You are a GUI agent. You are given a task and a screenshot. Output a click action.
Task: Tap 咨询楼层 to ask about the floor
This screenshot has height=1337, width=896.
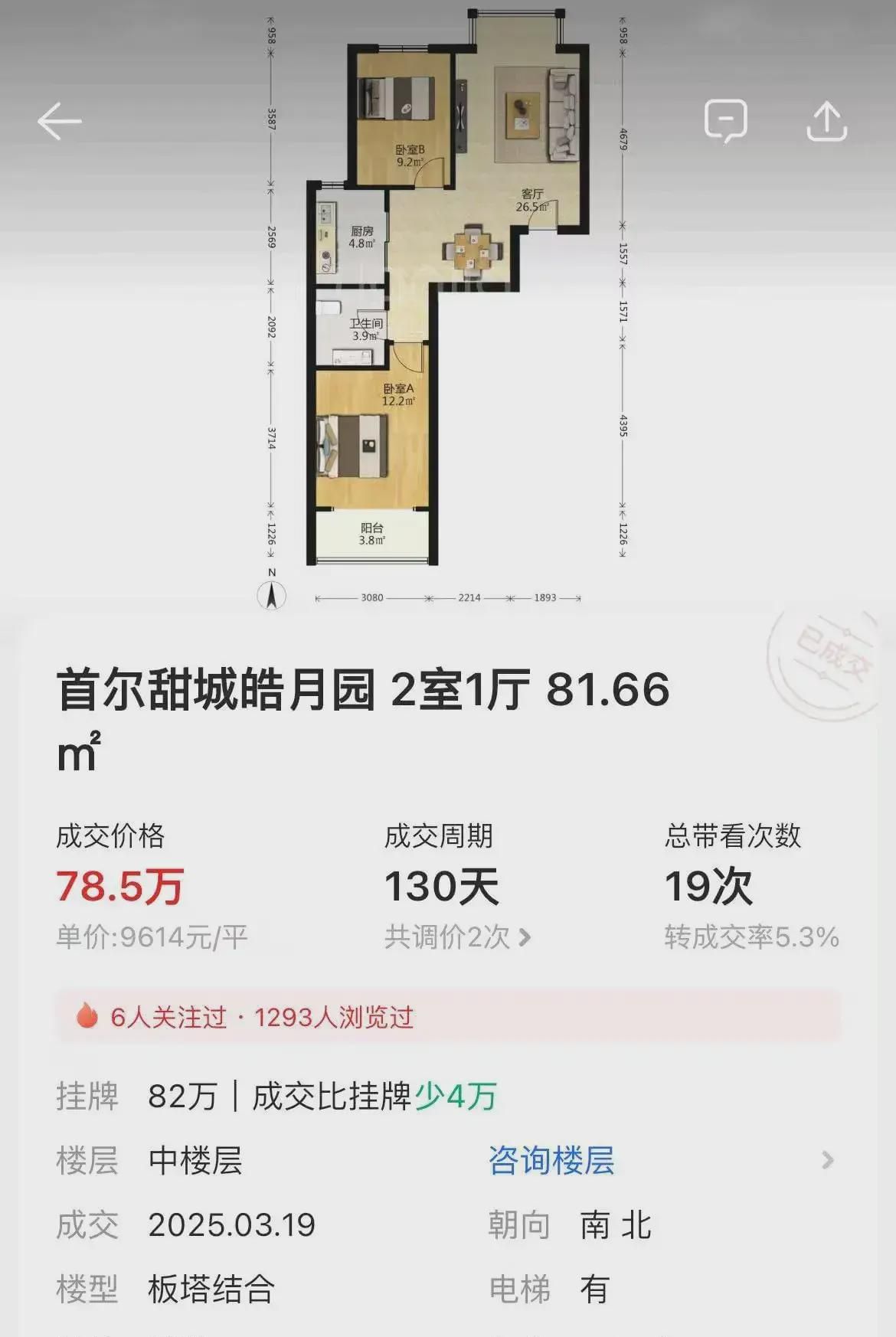551,1160
